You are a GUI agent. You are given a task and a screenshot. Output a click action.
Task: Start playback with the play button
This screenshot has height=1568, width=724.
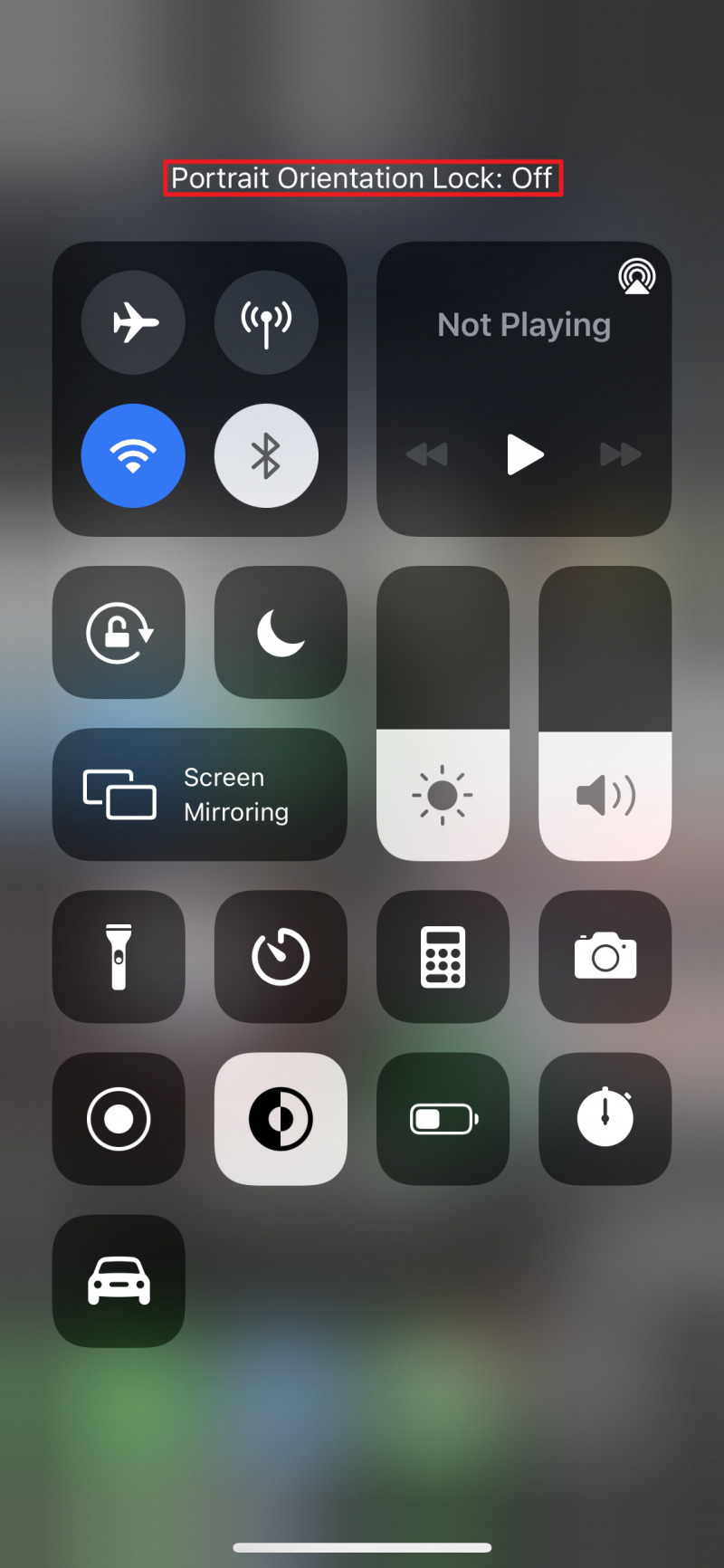point(525,454)
